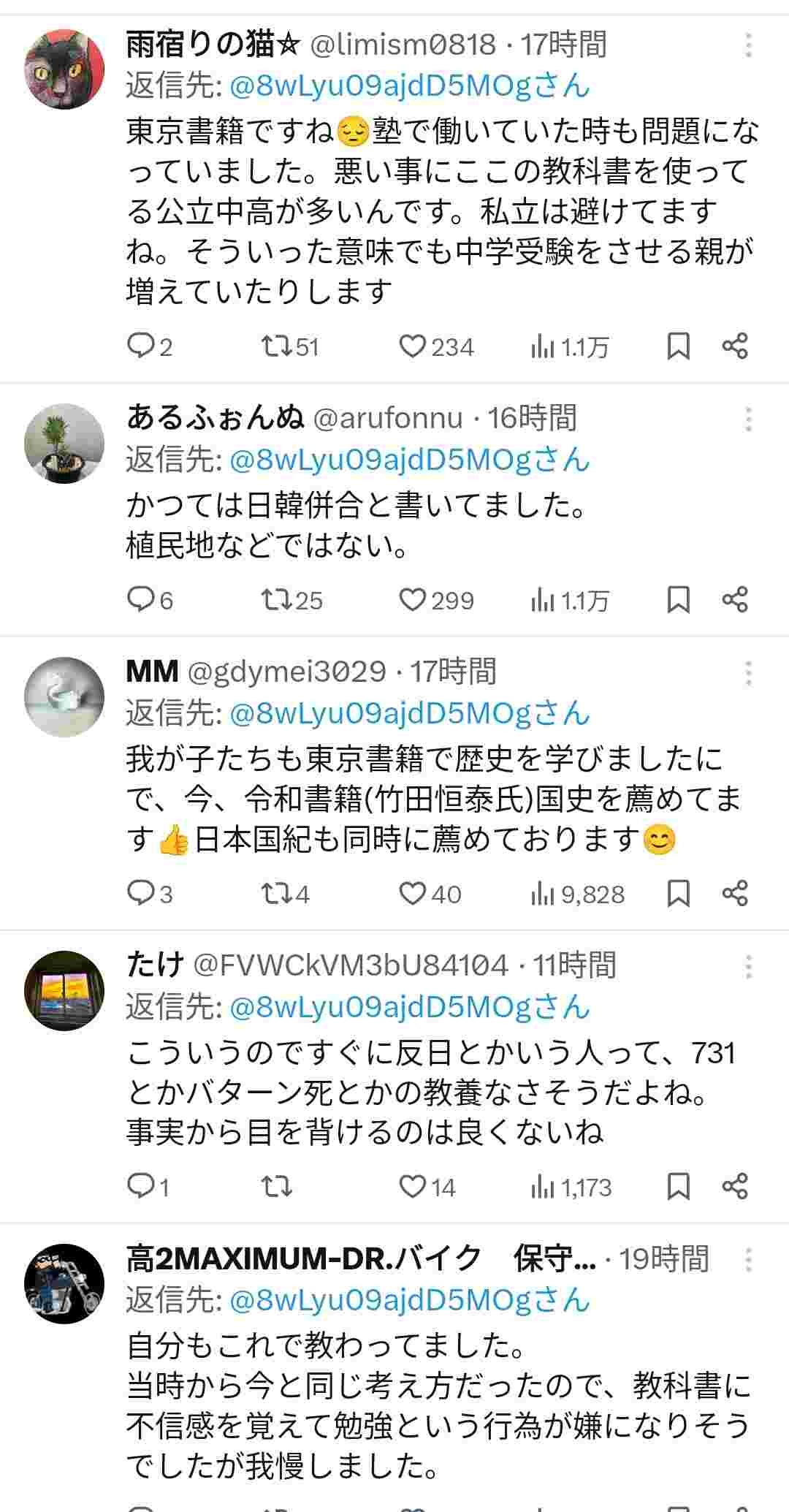Share 雨宿りの猫's reply

coord(735,346)
